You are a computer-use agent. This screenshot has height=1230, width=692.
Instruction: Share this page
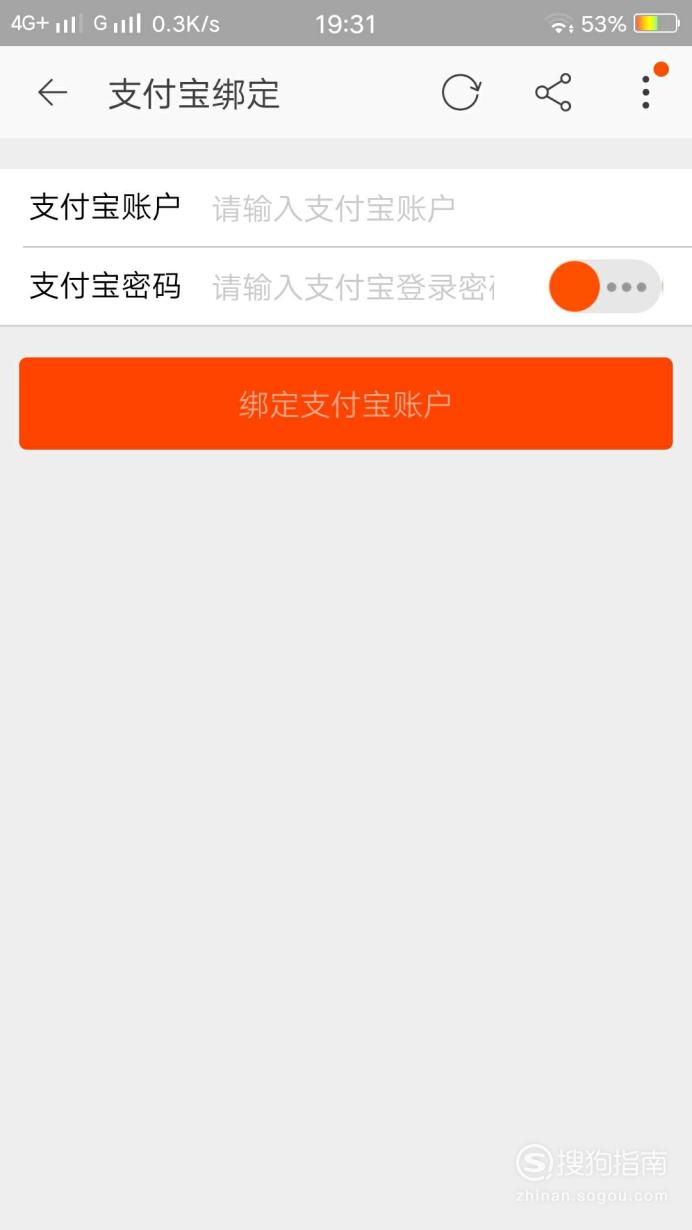(x=553, y=93)
